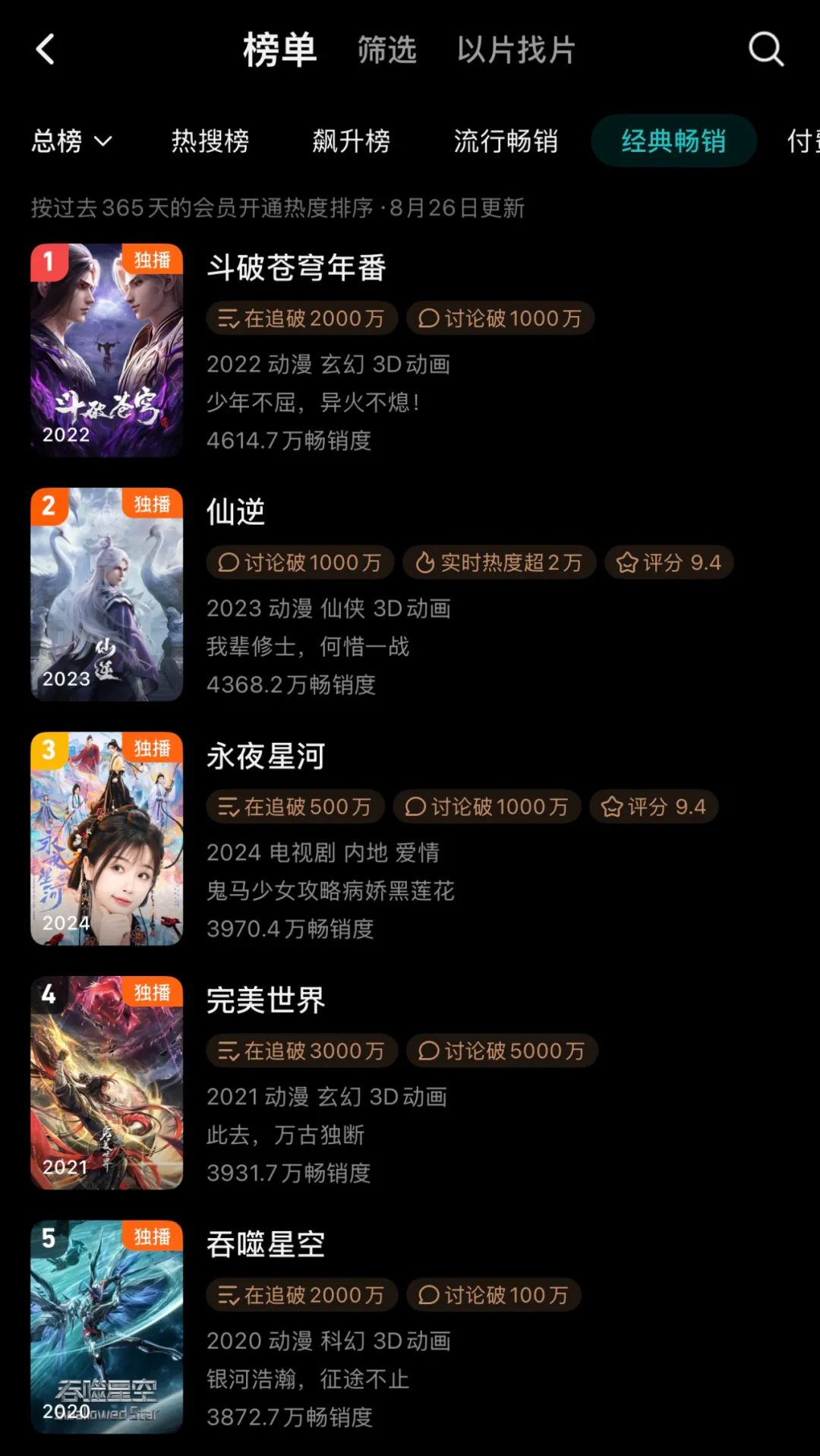Open the 仙逆 show entry

click(236, 512)
